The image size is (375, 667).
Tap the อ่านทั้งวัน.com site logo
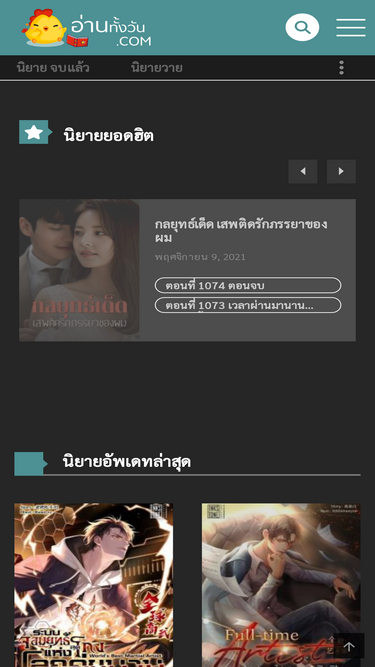point(86,28)
